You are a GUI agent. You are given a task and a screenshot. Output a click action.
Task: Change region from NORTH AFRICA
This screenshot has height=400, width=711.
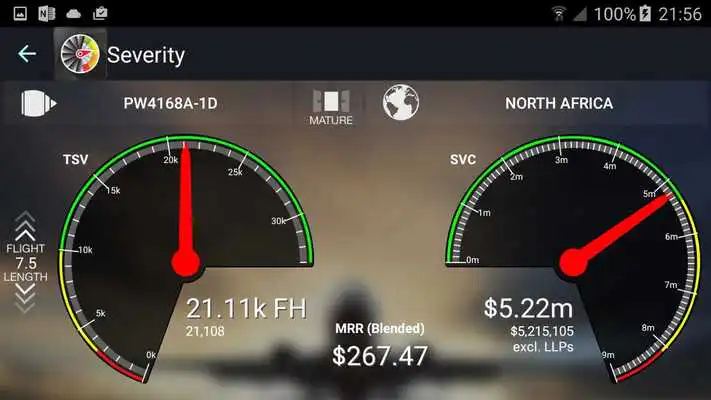pos(558,103)
